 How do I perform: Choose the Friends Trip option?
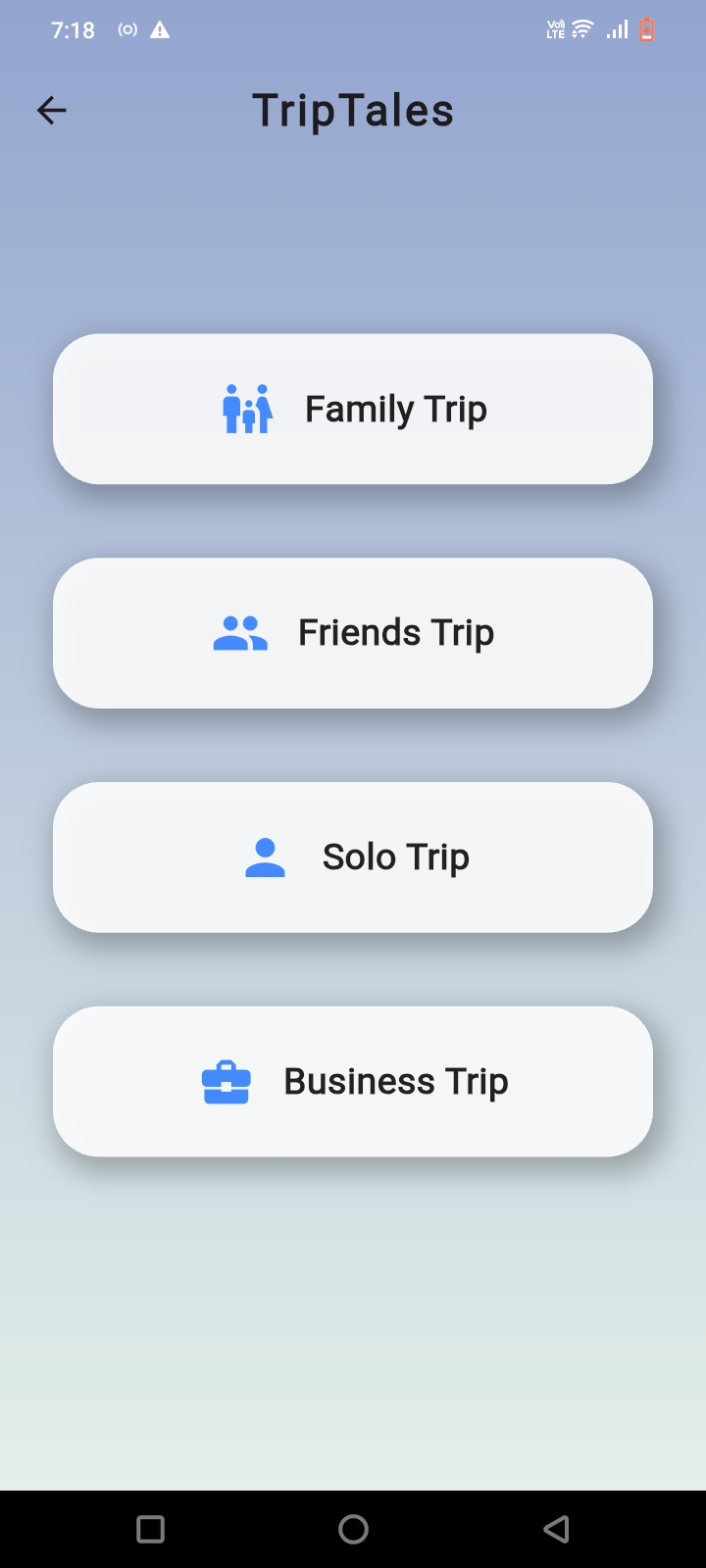(353, 633)
